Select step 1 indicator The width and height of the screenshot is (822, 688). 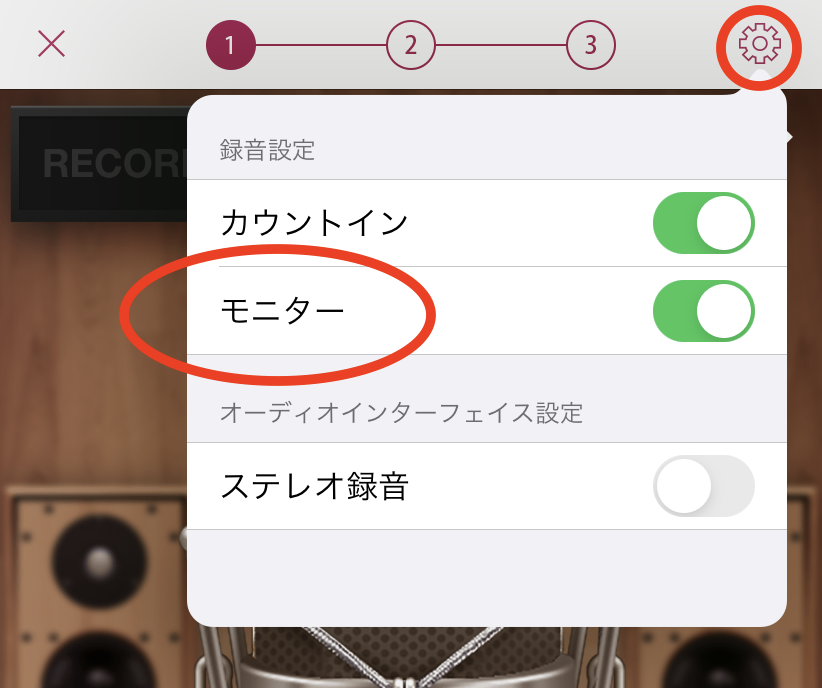coord(231,44)
